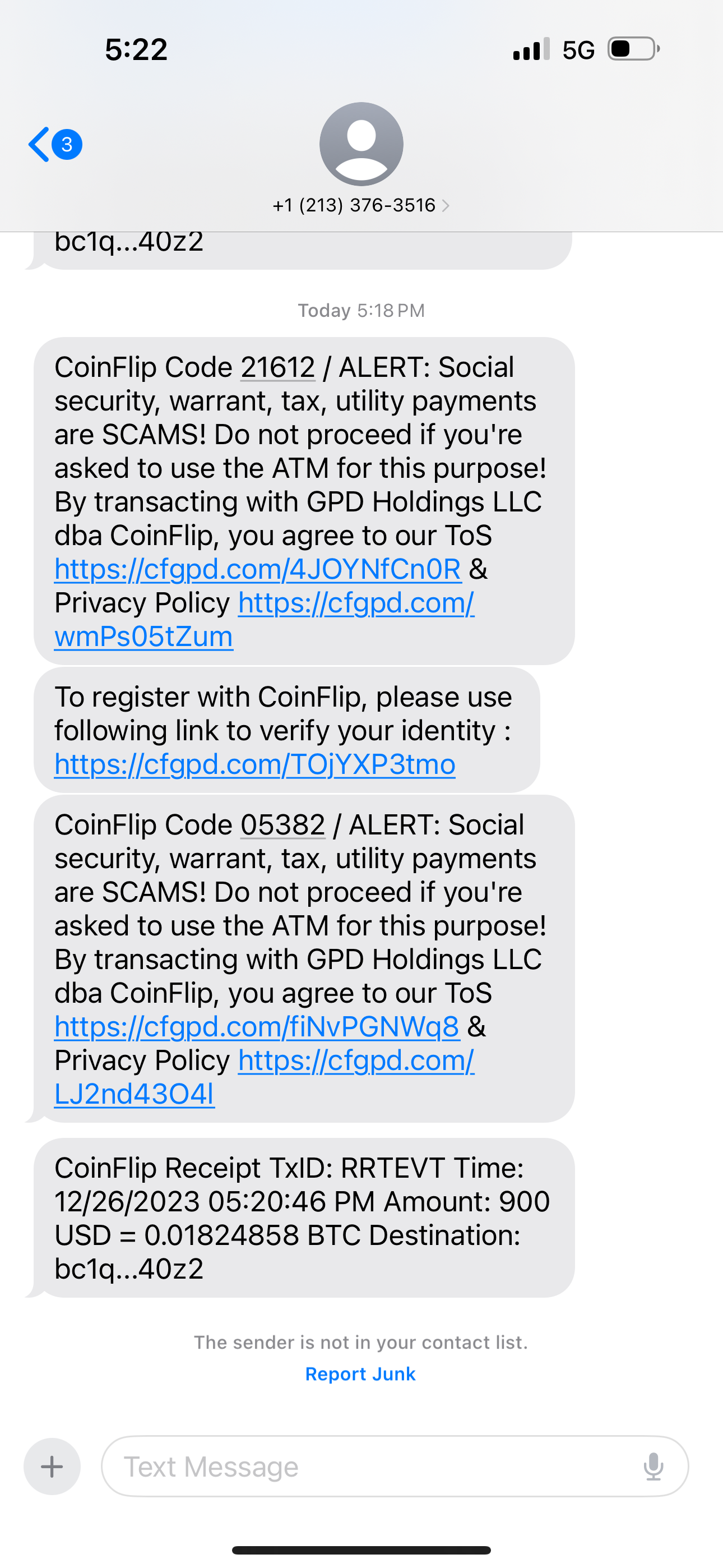Tap the CoinFlip code 21612

277,368
